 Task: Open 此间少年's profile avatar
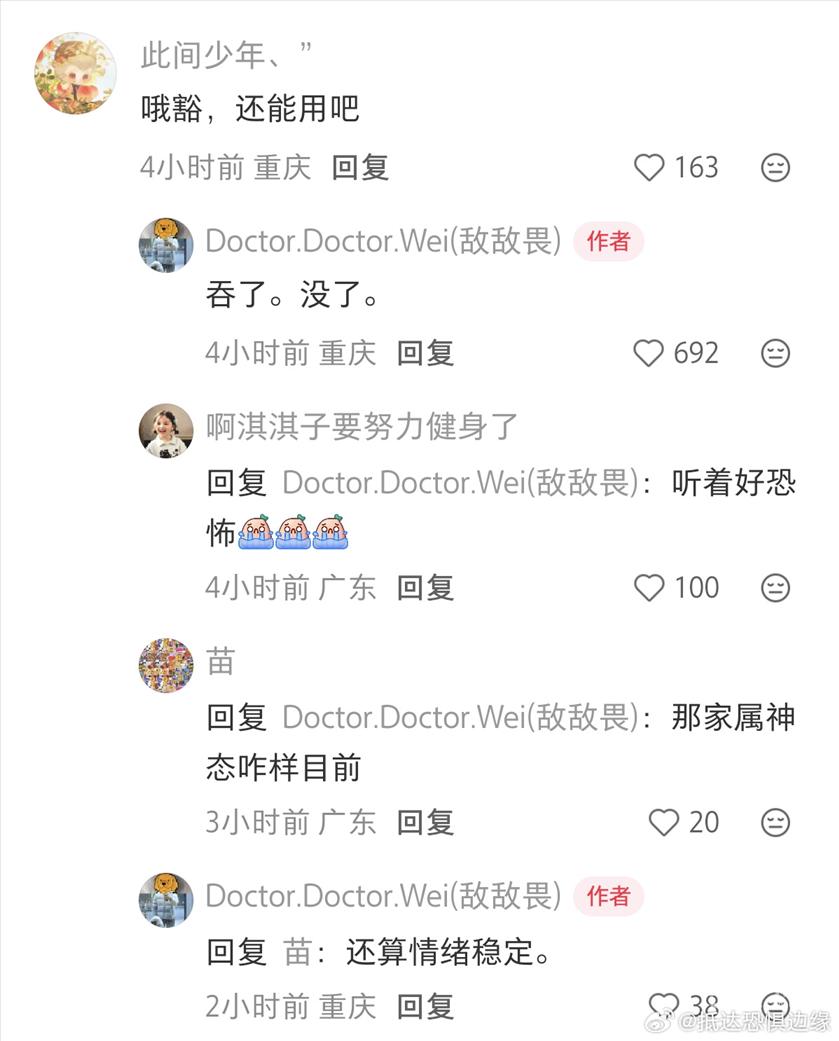pos(76,73)
